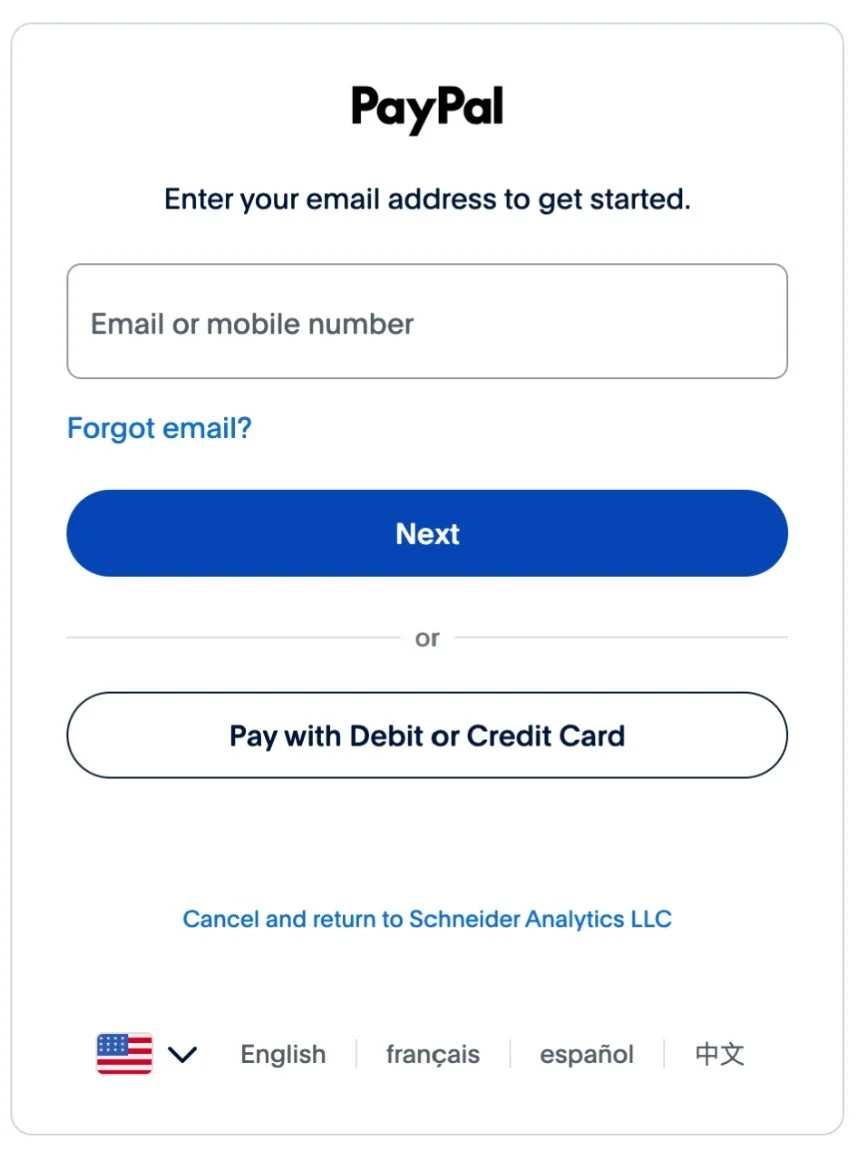Switch language to 中文
The image size is (860, 1150).
[x=719, y=1054]
